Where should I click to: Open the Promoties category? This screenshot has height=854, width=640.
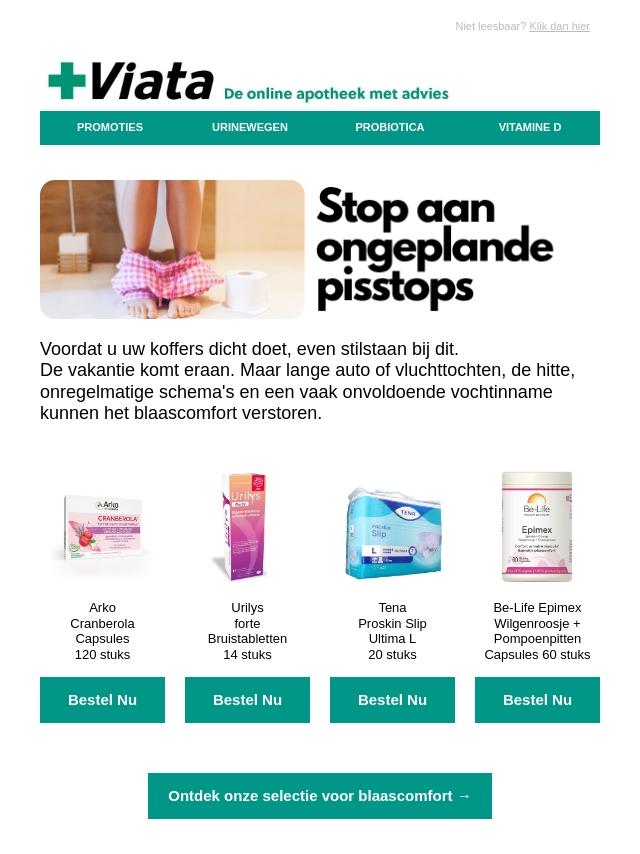click(x=110, y=128)
